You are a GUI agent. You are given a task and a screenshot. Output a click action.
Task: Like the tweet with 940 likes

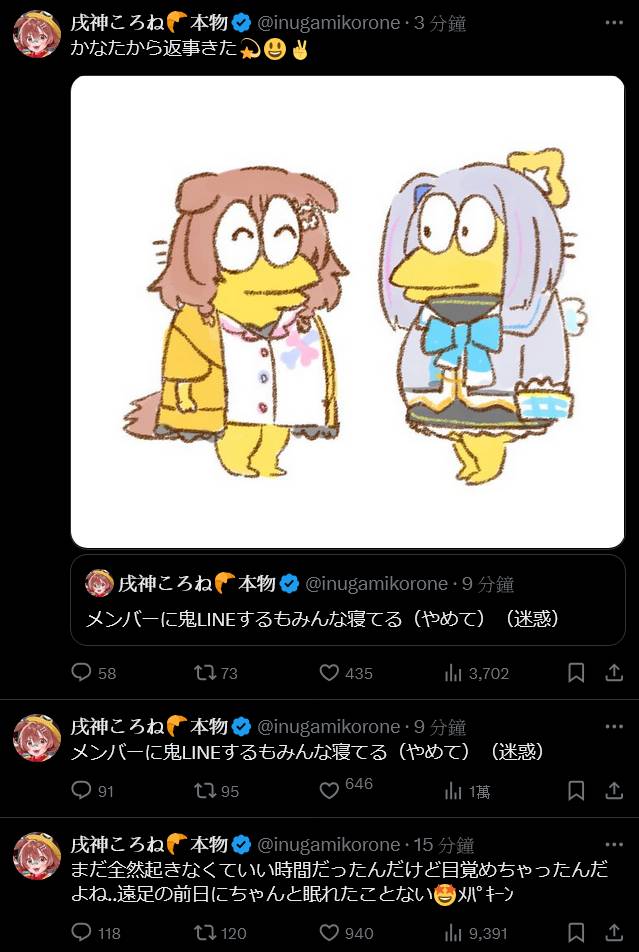pos(330,933)
